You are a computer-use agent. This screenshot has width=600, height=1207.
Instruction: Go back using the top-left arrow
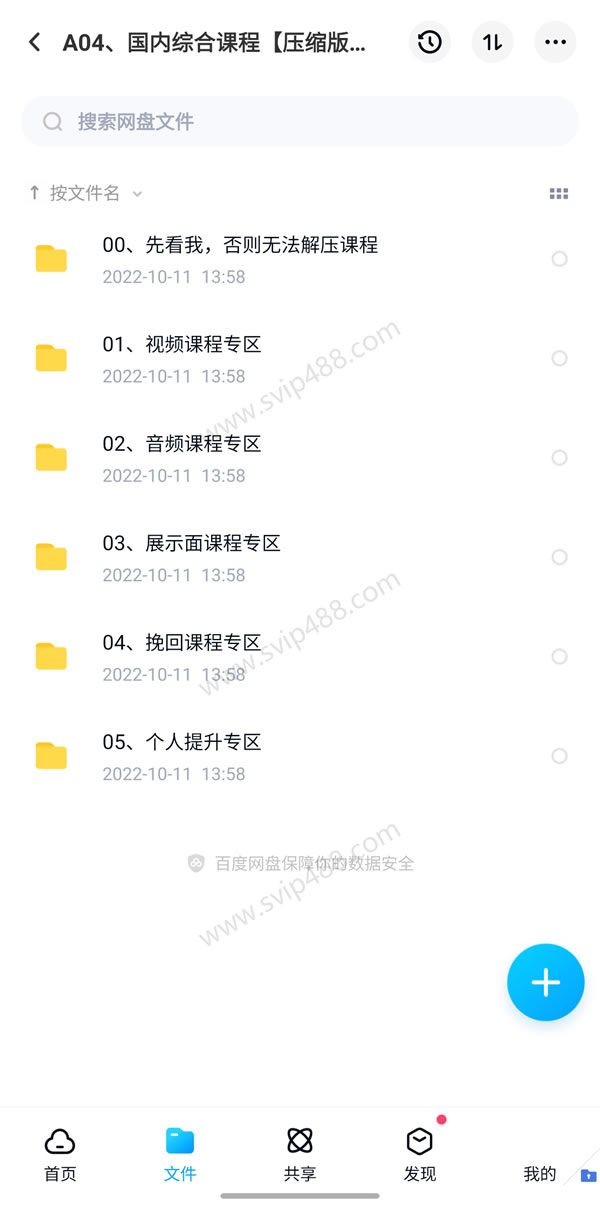click(x=35, y=42)
